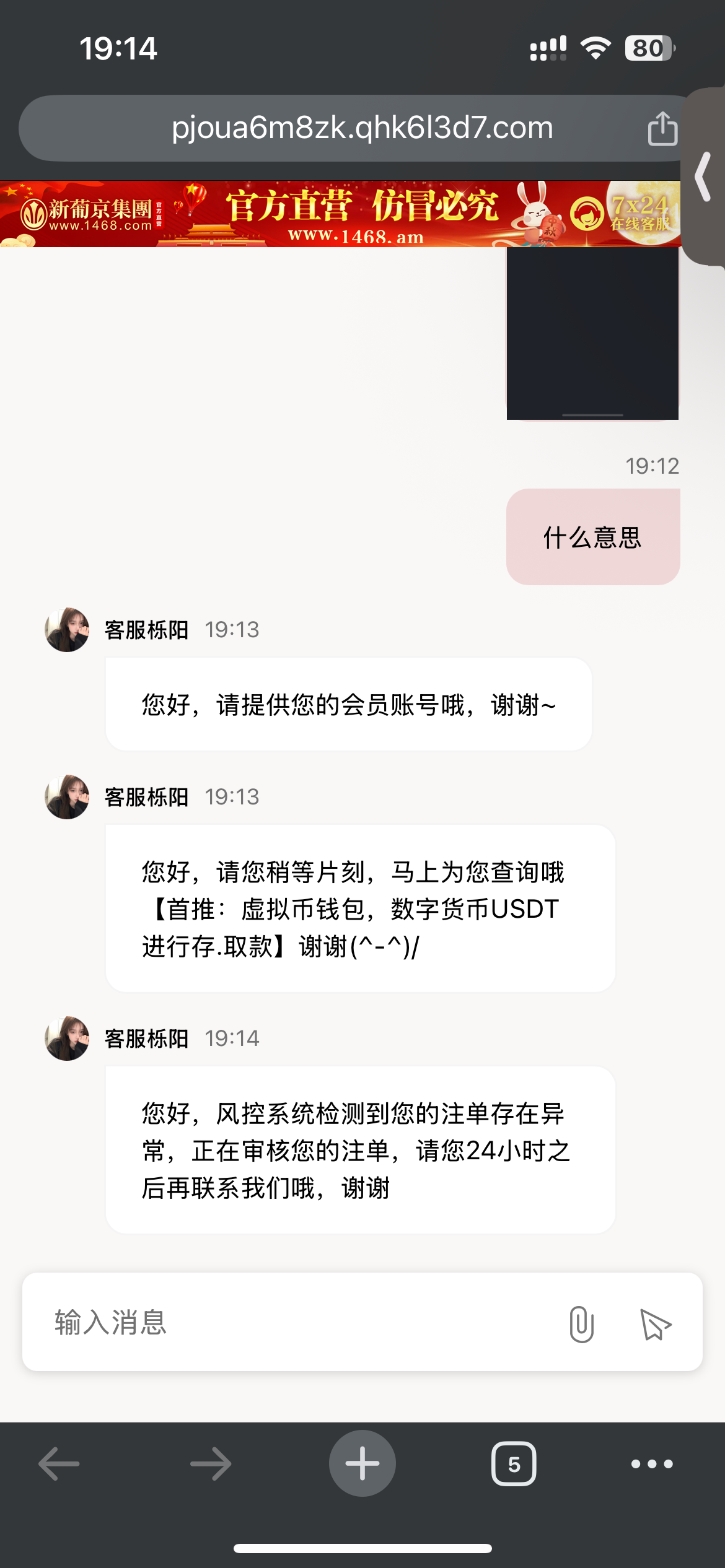This screenshot has width=725, height=1568.
Task: Open a new tab with the plus button
Action: tap(362, 1462)
